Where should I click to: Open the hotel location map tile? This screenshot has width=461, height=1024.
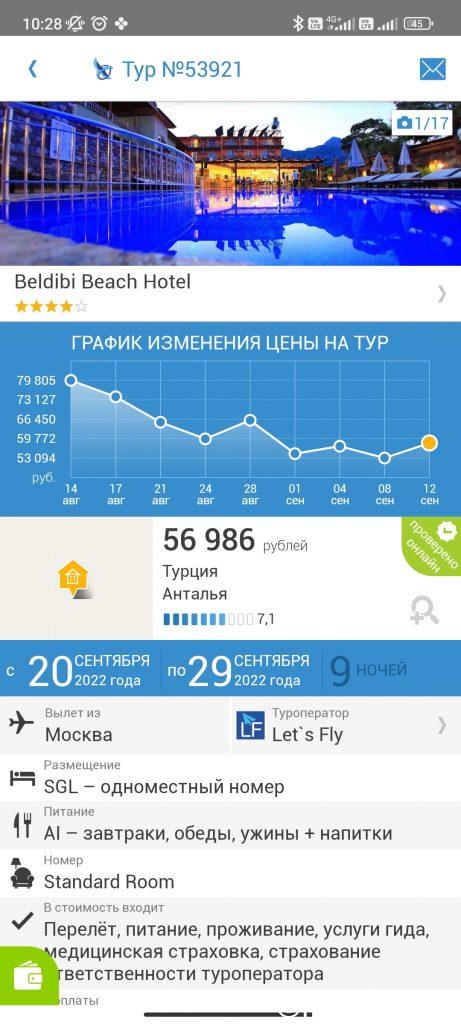pyautogui.click(x=76, y=579)
